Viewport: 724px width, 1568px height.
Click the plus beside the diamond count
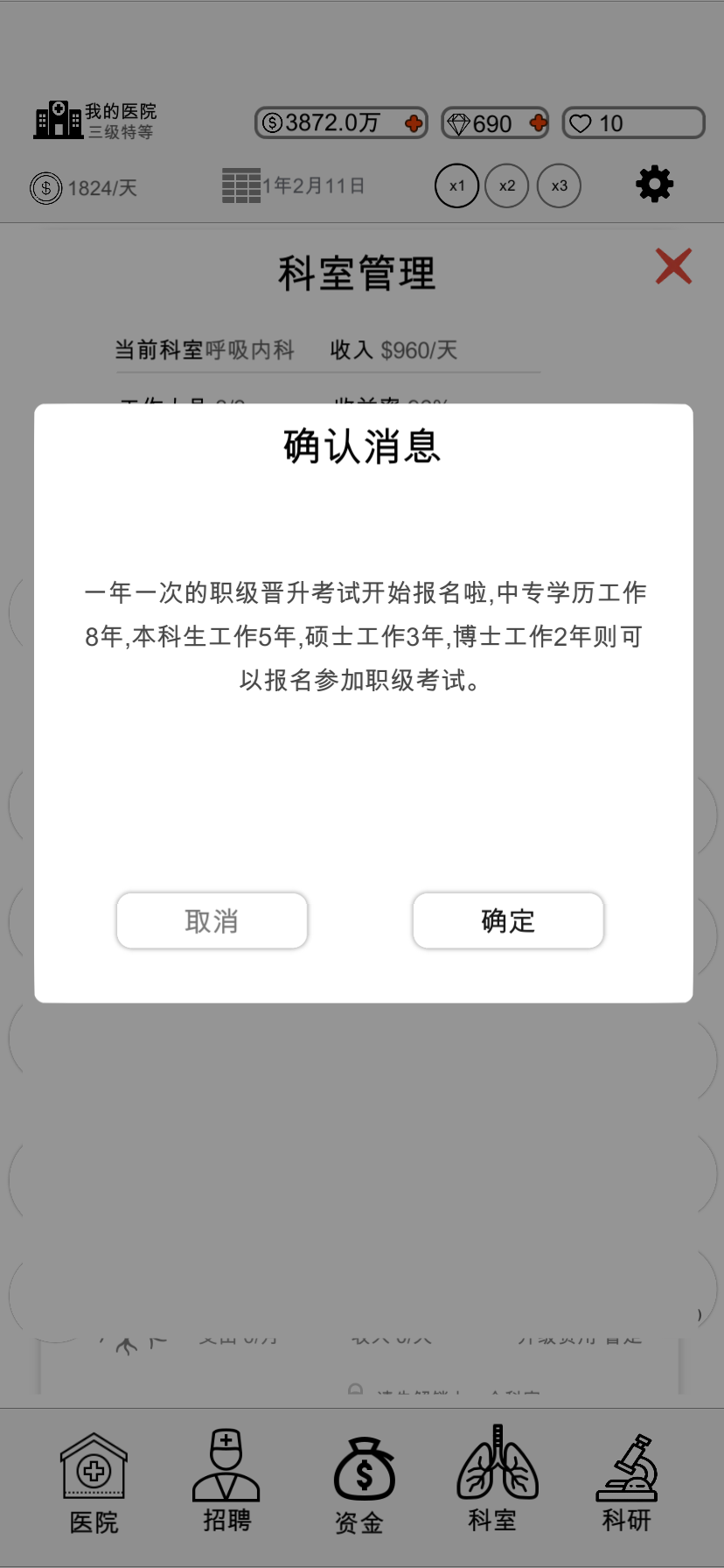537,123
